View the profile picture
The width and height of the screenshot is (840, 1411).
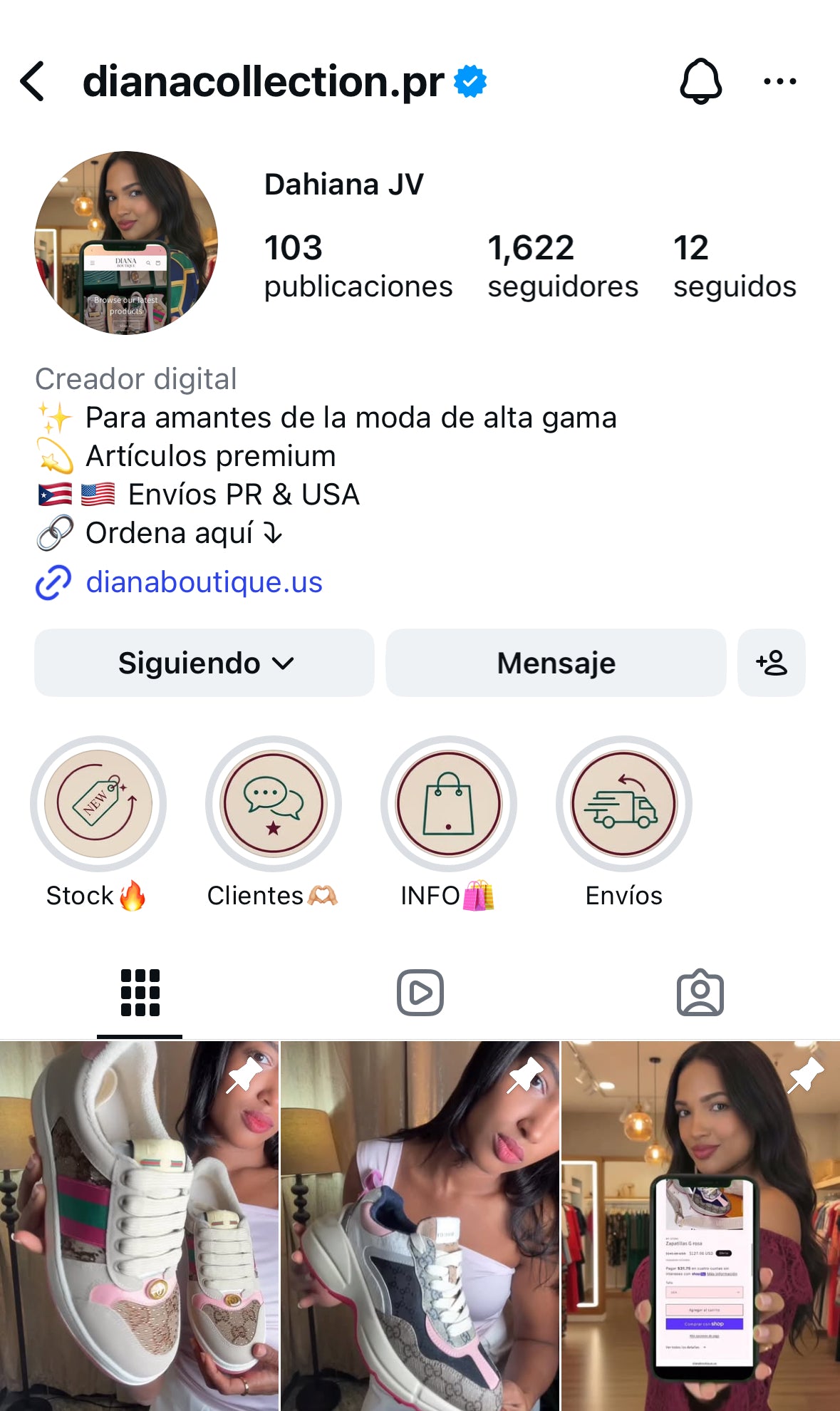tap(126, 242)
